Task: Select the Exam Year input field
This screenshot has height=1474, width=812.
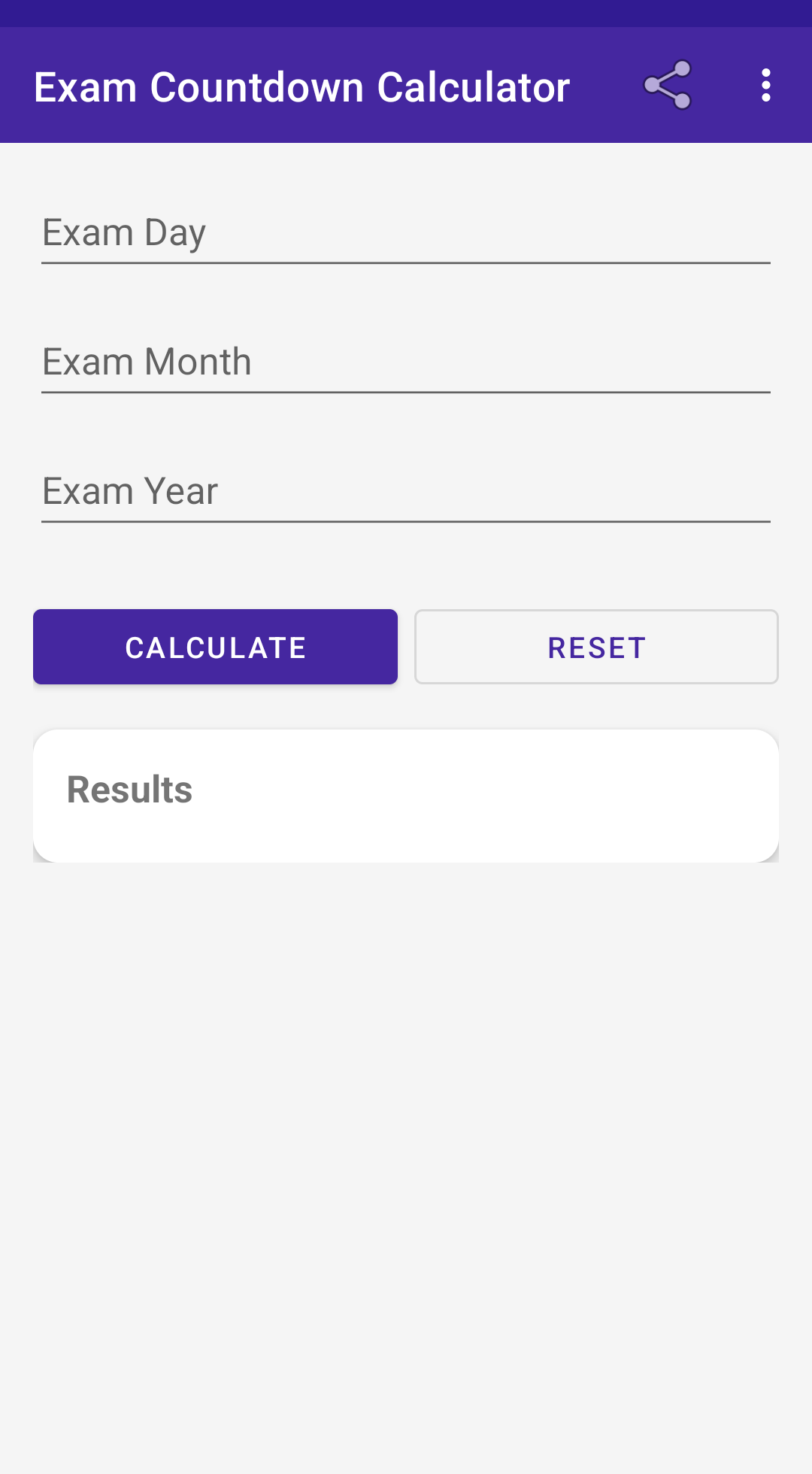Action: point(406,491)
